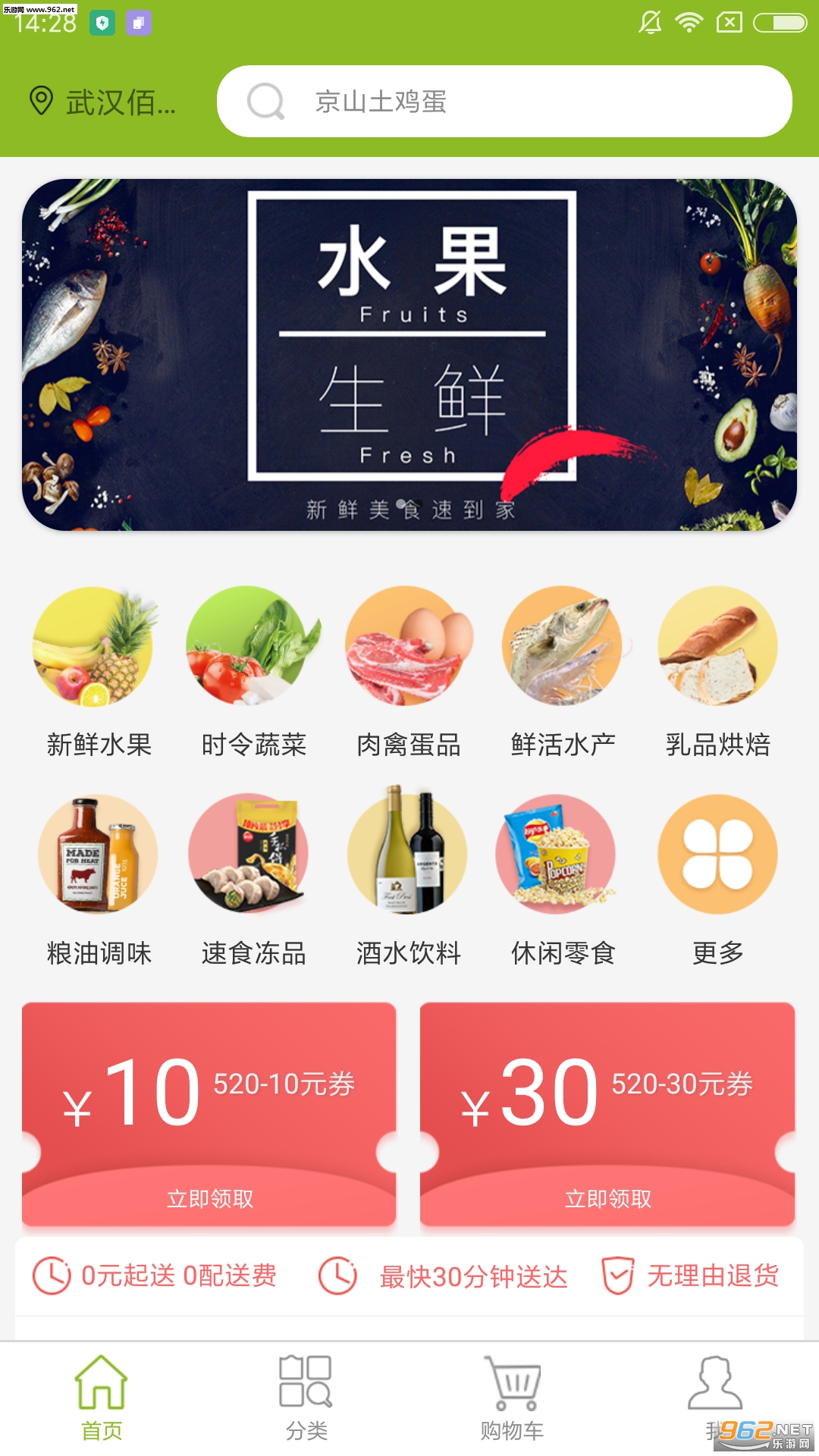Claim the 520-10元券 coupon
819x1456 pixels.
(209, 1114)
